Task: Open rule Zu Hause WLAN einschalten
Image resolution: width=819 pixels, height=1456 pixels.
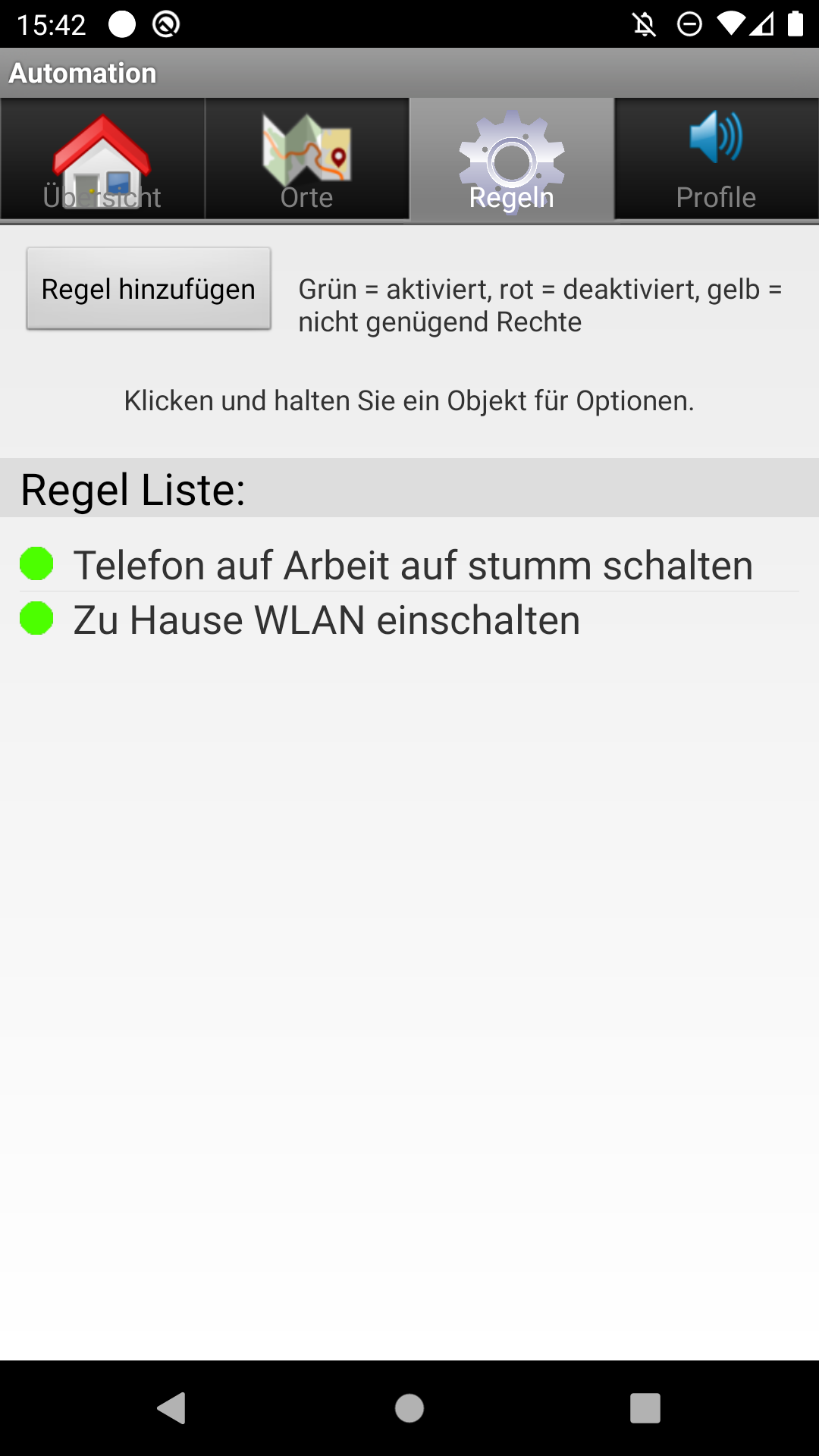Action: [x=326, y=620]
